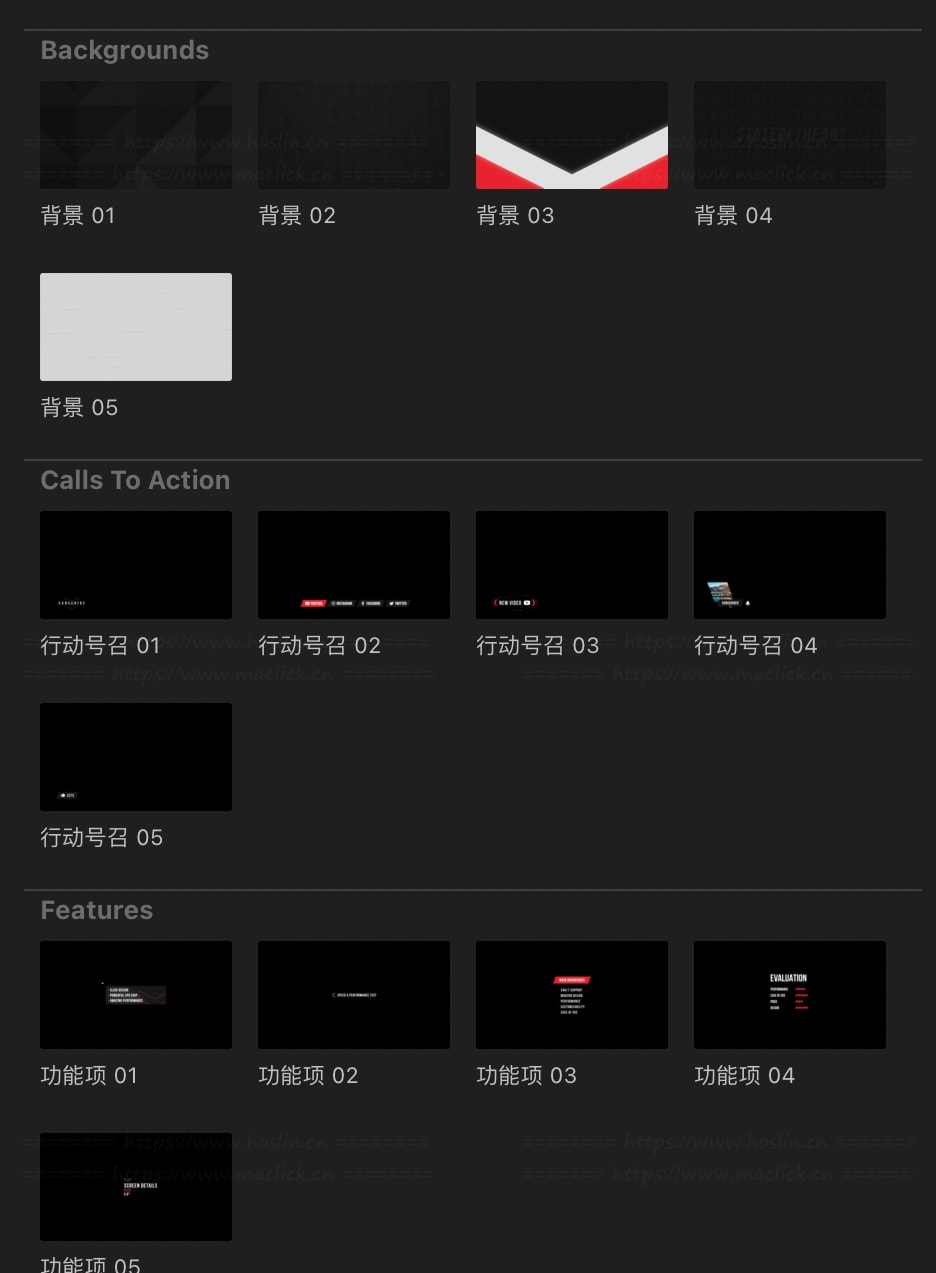Image resolution: width=936 pixels, height=1273 pixels.
Task: Select the 功能项 01 feature template
Action: (136, 995)
